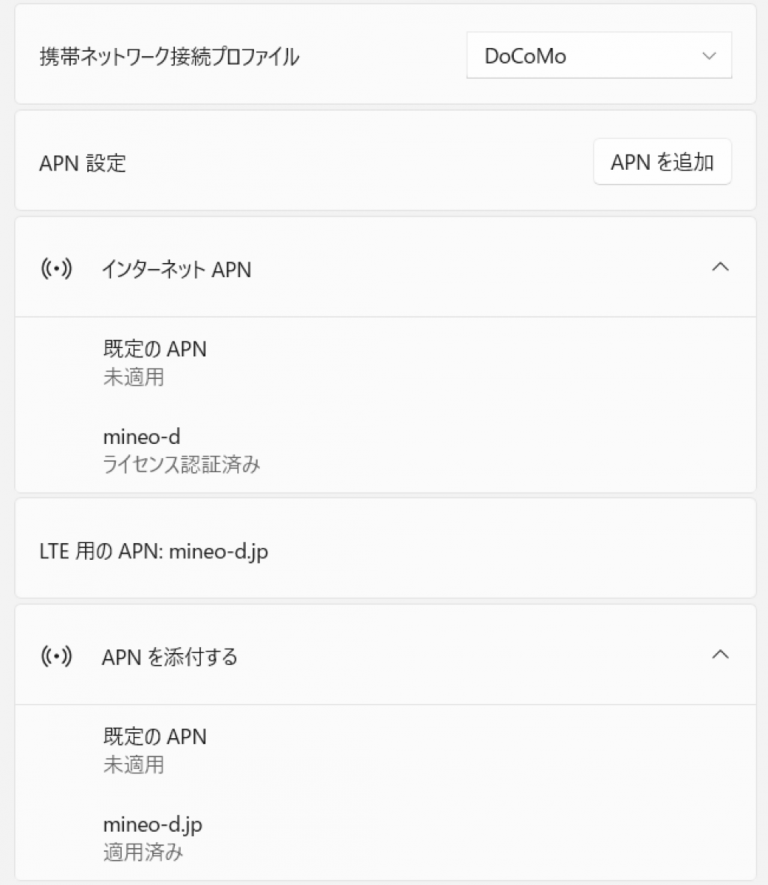Choose DoCoMo in the profile combo box
Screen dimensions: 768x885
pos(598,56)
